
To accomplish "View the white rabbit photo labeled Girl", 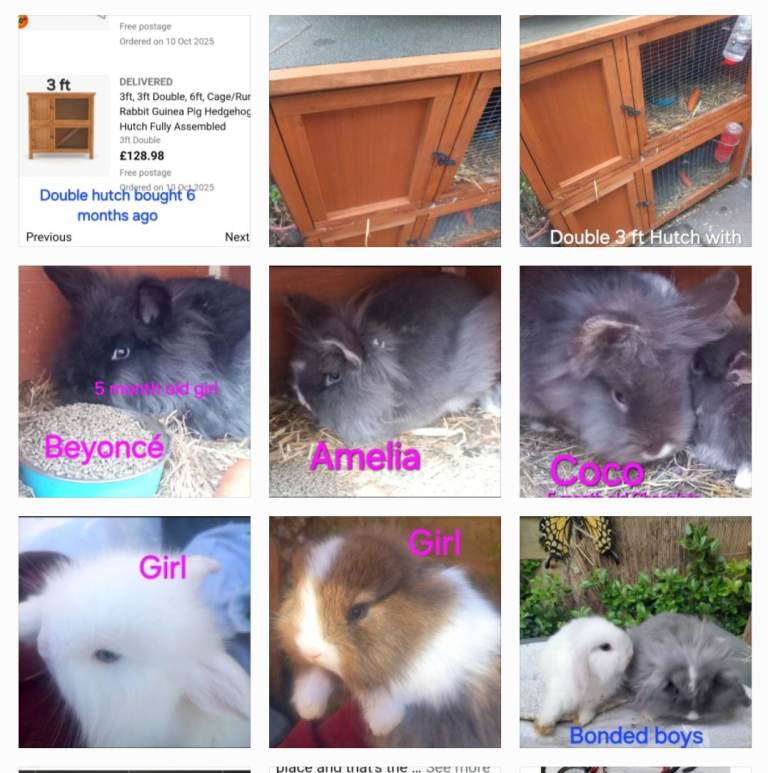I will (x=134, y=631).
